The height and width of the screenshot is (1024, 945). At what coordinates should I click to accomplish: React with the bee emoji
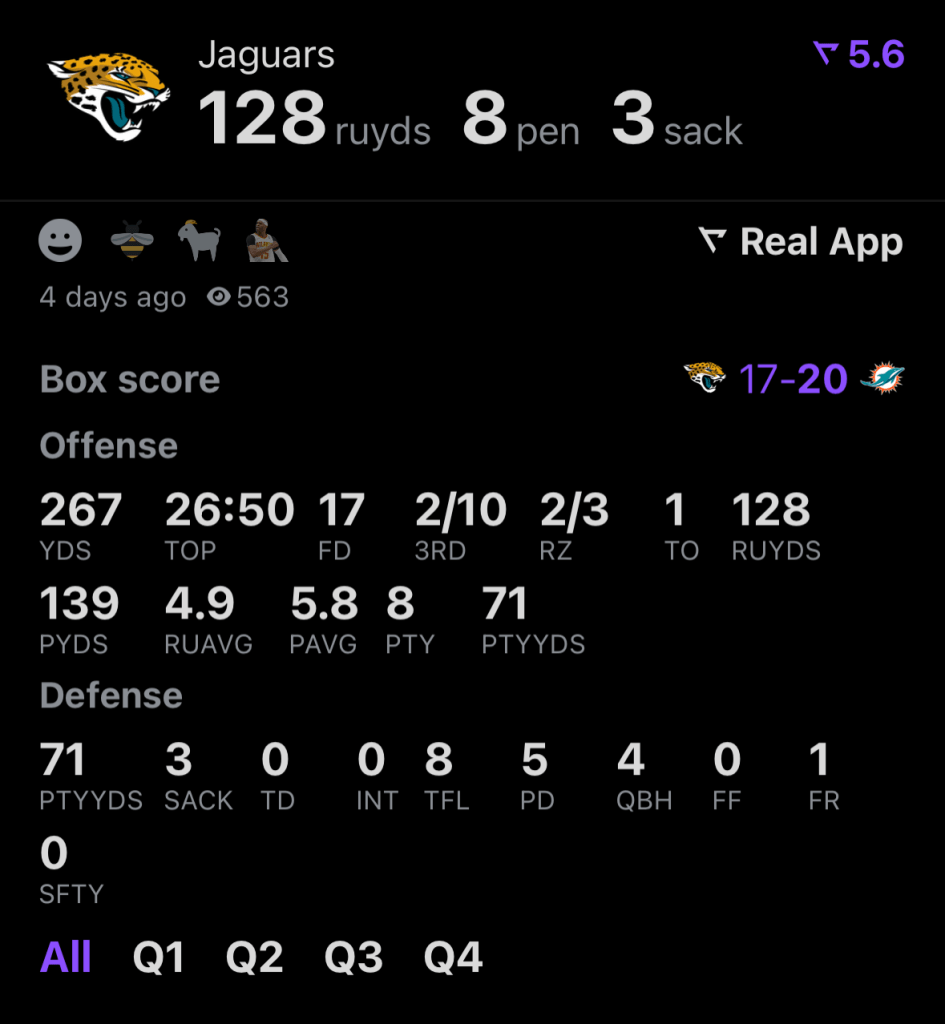132,241
